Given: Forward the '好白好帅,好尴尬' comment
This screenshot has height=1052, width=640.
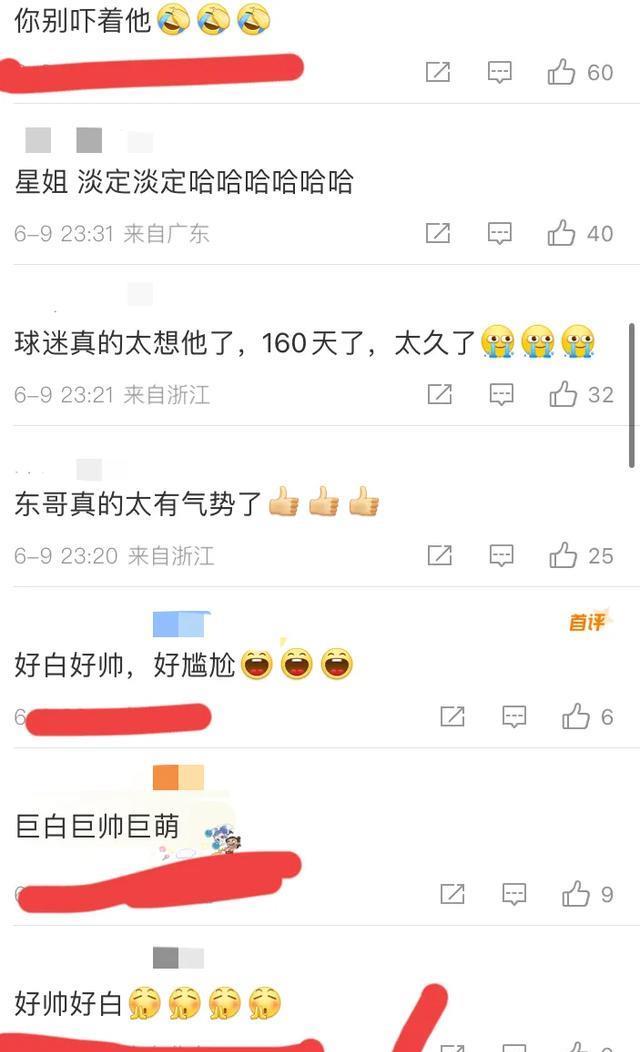Looking at the screenshot, I should point(452,716).
